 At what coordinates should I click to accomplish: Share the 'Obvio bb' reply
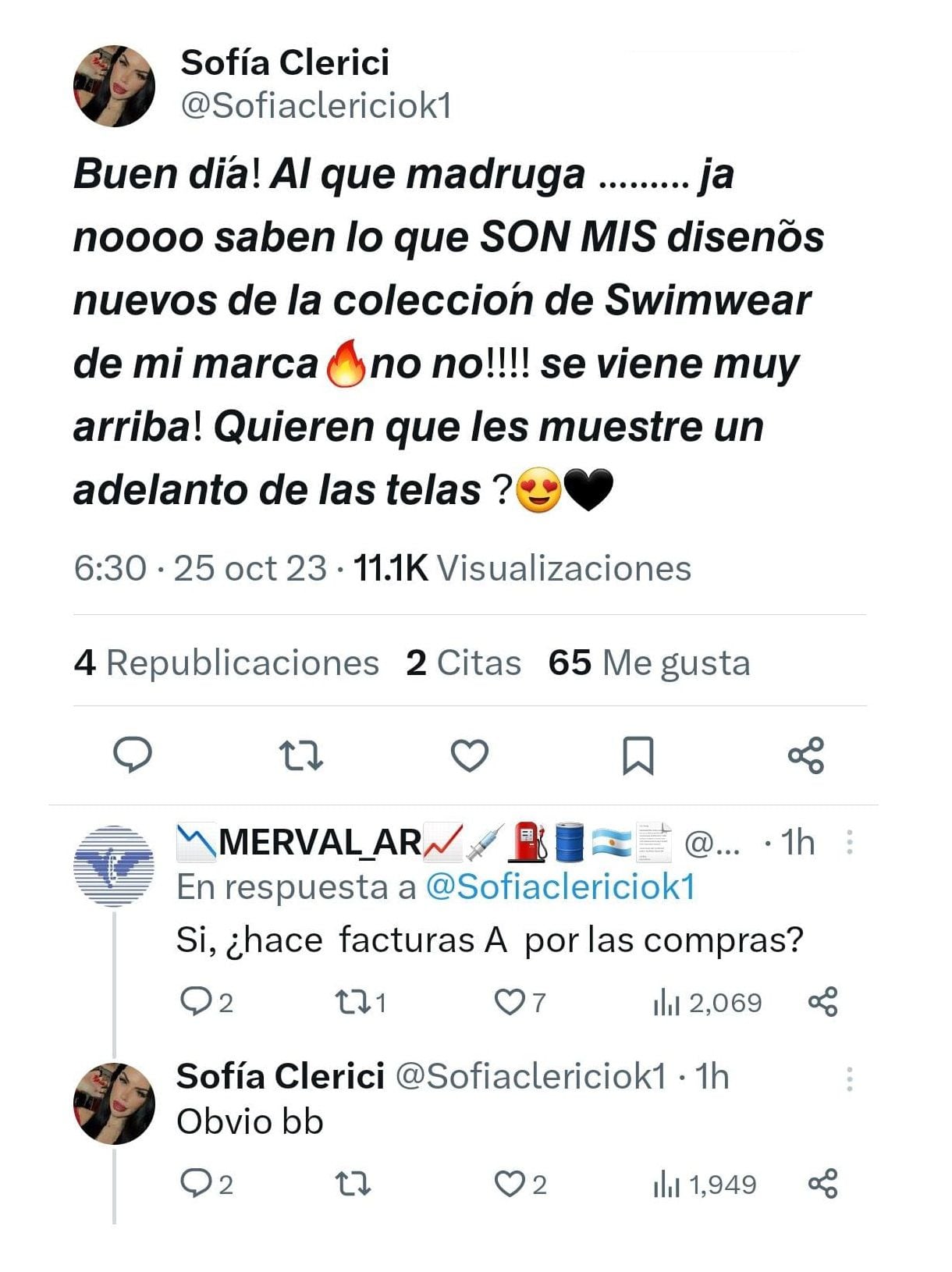pyautogui.click(x=822, y=1184)
